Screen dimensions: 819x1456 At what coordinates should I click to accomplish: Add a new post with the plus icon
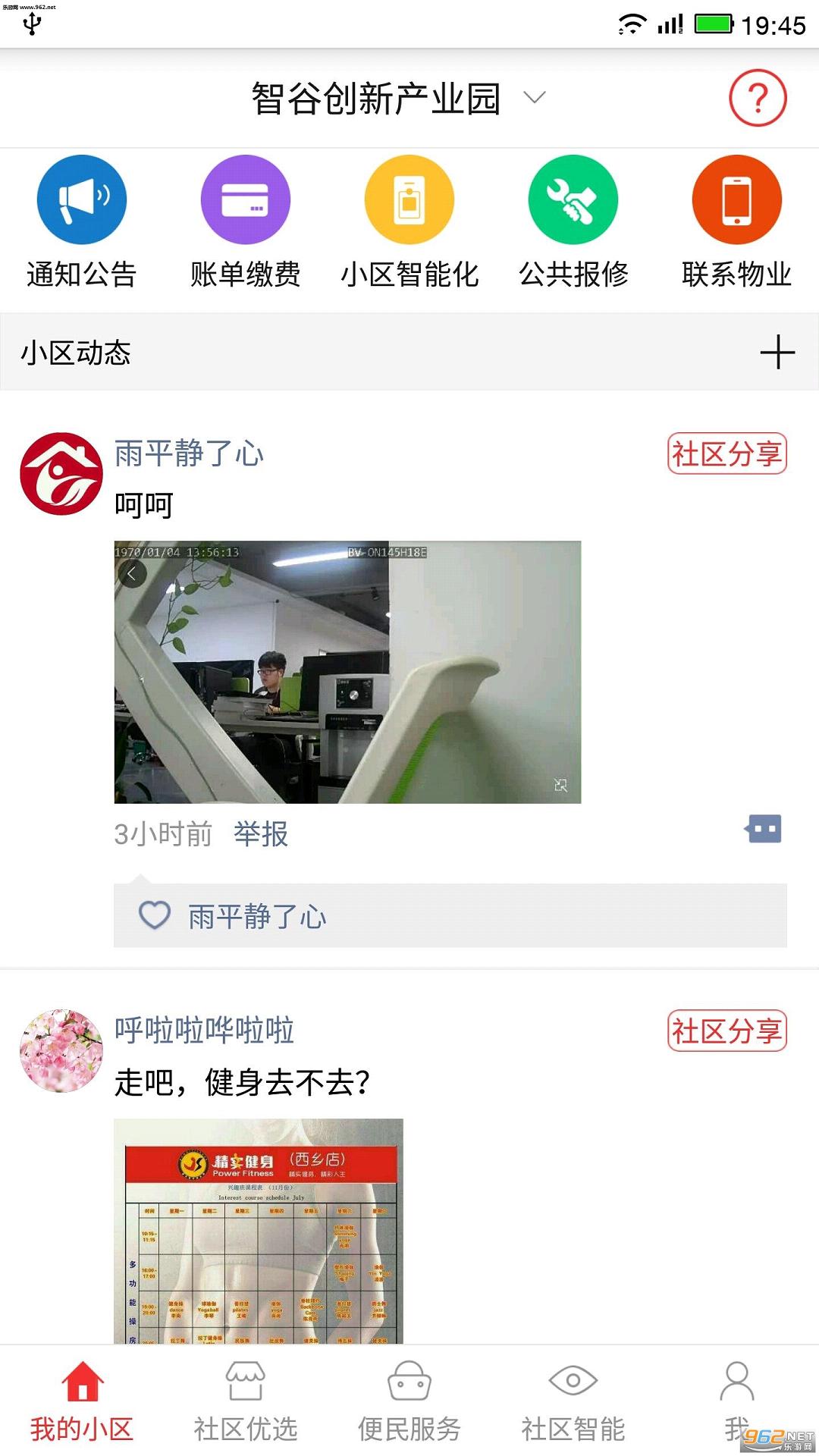click(777, 353)
